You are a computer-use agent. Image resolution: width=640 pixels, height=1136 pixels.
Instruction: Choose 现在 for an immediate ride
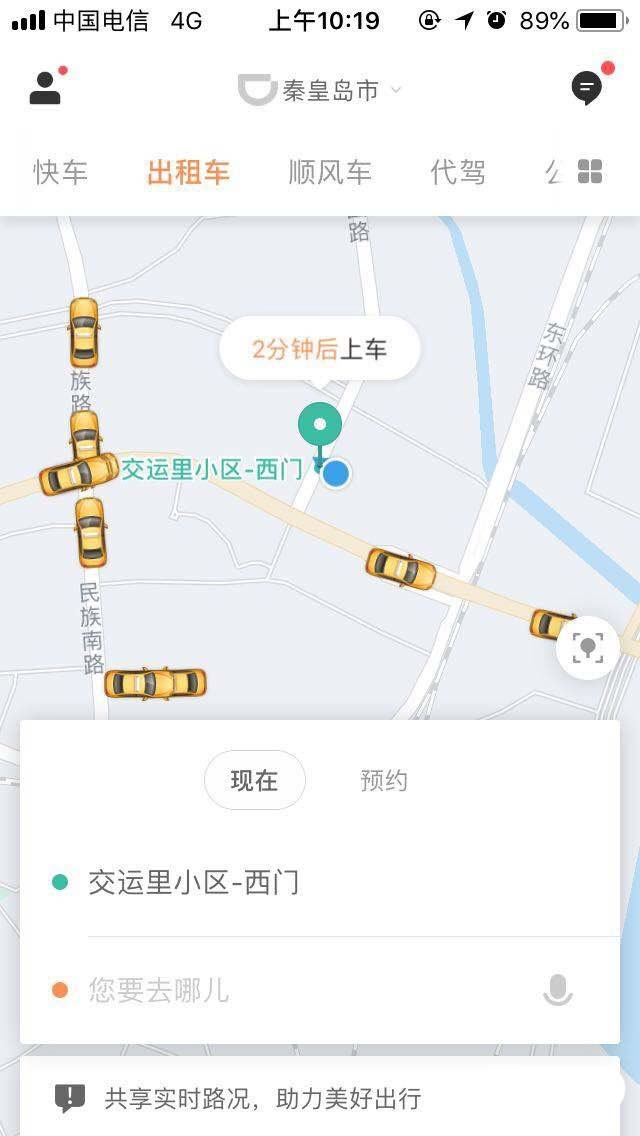tap(254, 780)
